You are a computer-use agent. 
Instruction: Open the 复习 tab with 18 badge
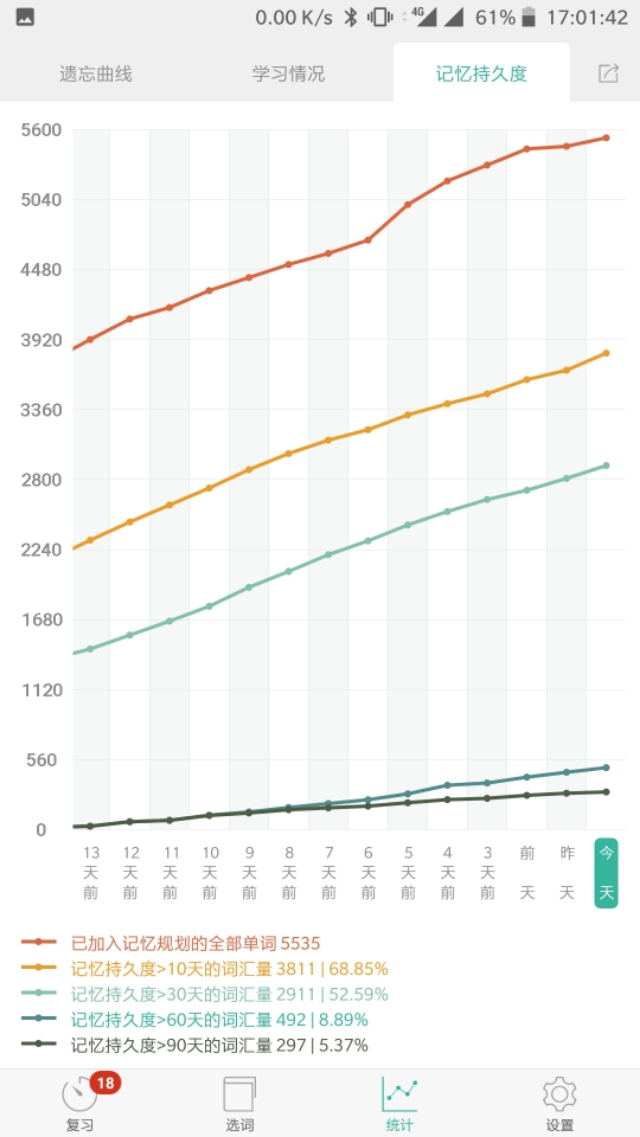click(80, 1103)
